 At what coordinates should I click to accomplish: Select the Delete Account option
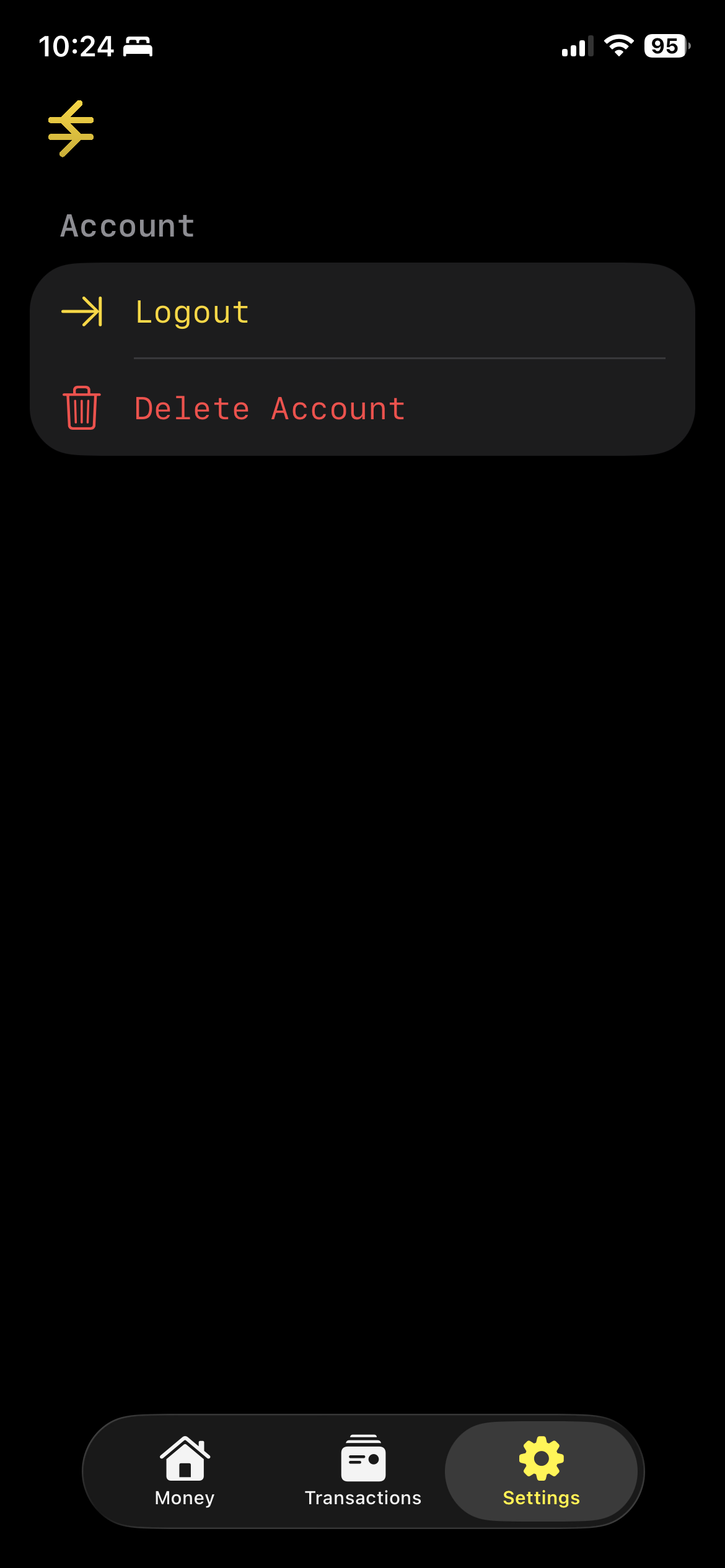tap(270, 409)
